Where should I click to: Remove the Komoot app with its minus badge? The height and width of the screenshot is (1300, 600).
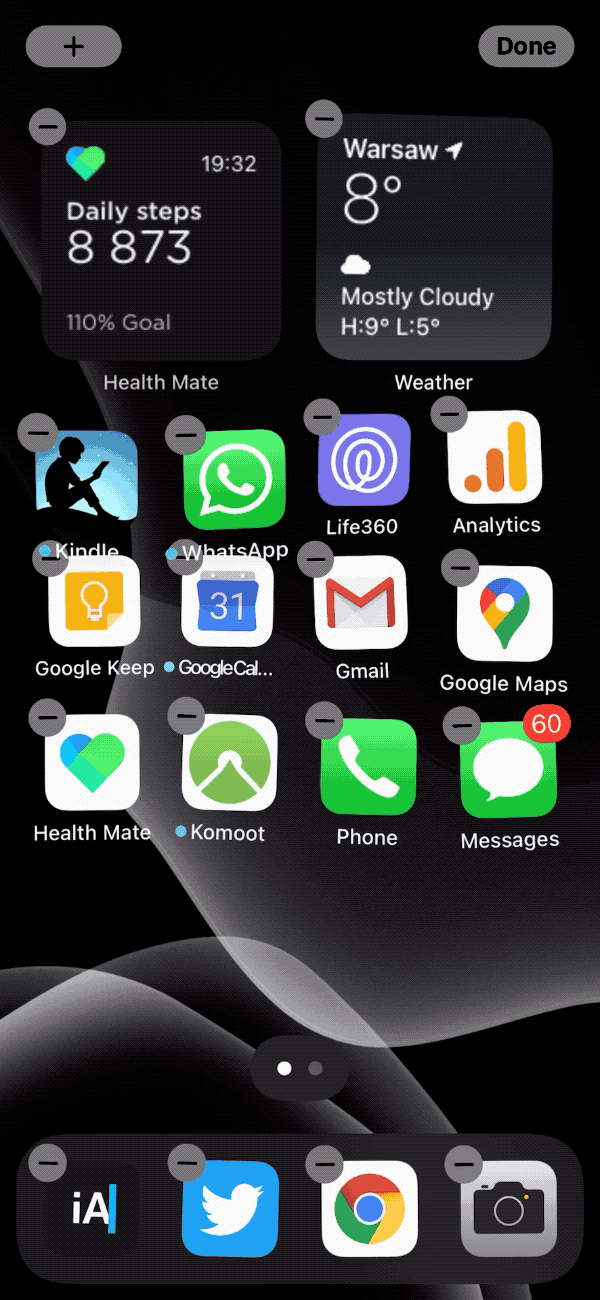click(186, 714)
